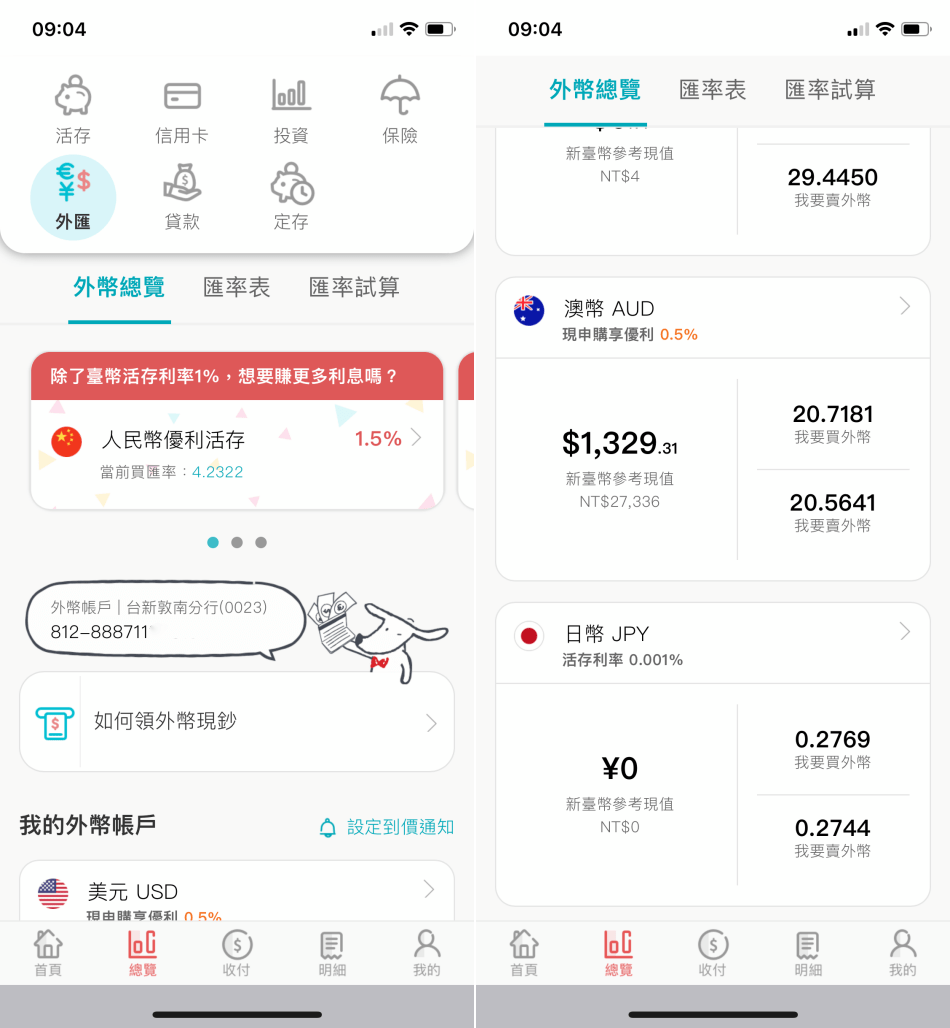Open the 日幣 JPY account details
The image size is (950, 1028).
coord(712,643)
